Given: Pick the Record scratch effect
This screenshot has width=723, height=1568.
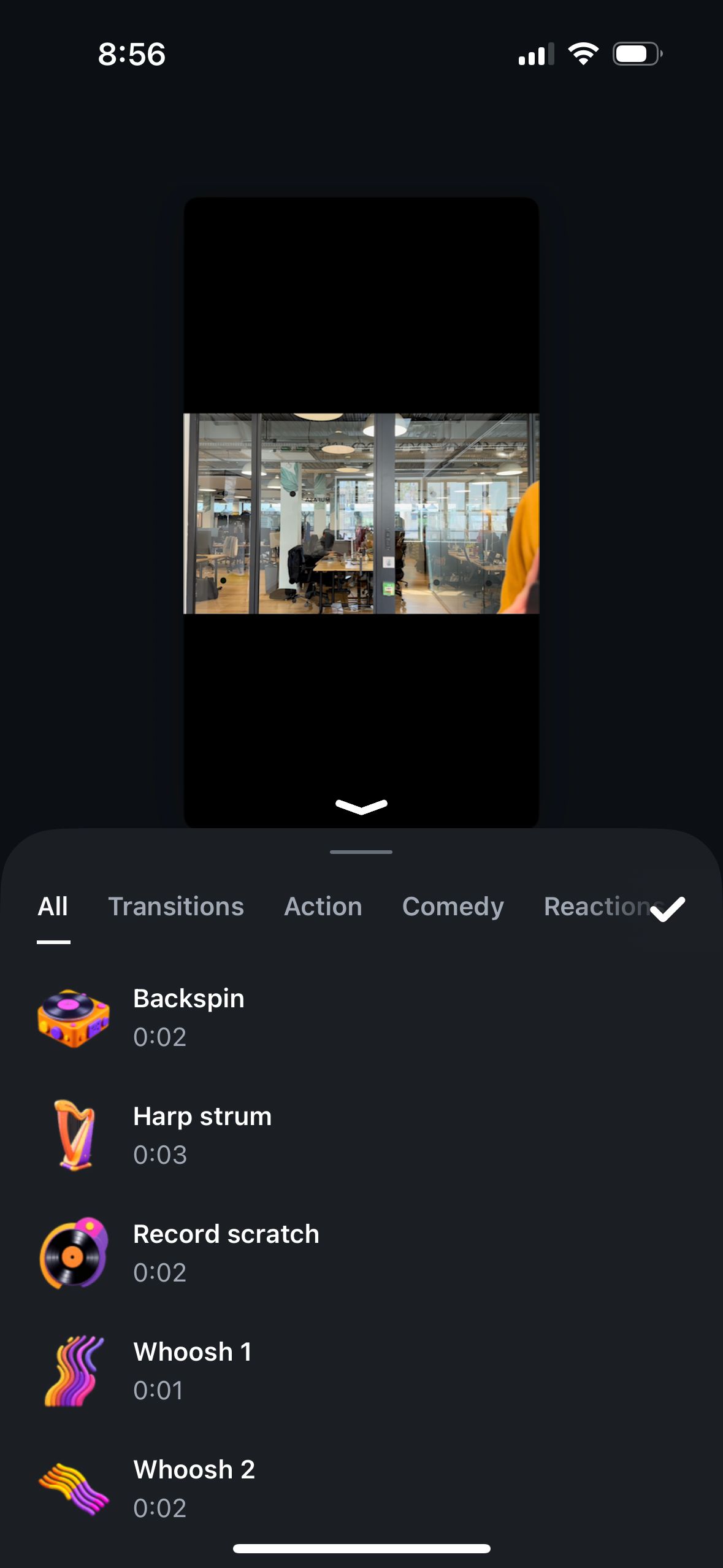Looking at the screenshot, I should point(226,1253).
